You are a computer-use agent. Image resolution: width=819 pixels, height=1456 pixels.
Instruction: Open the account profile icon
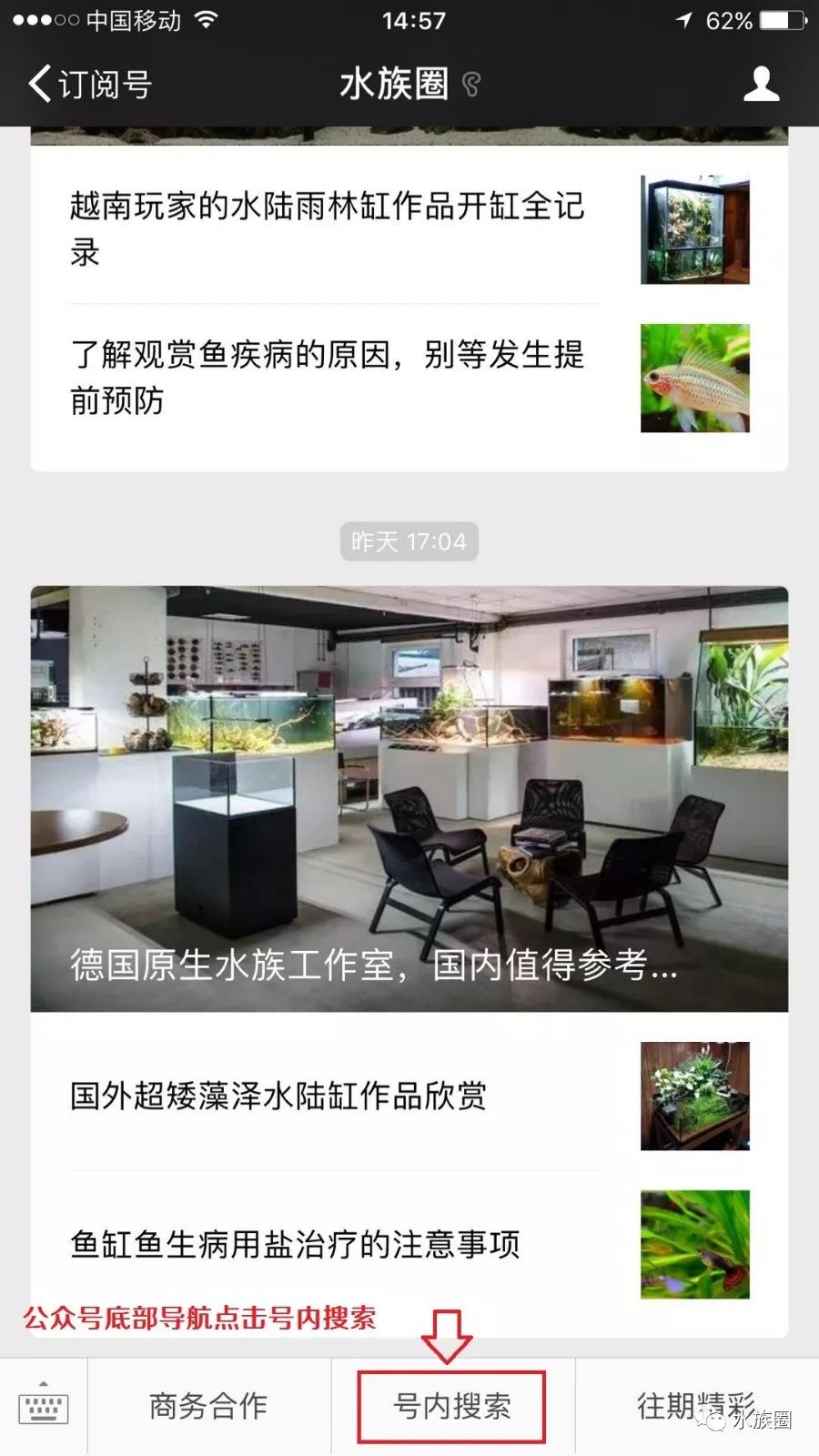761,84
